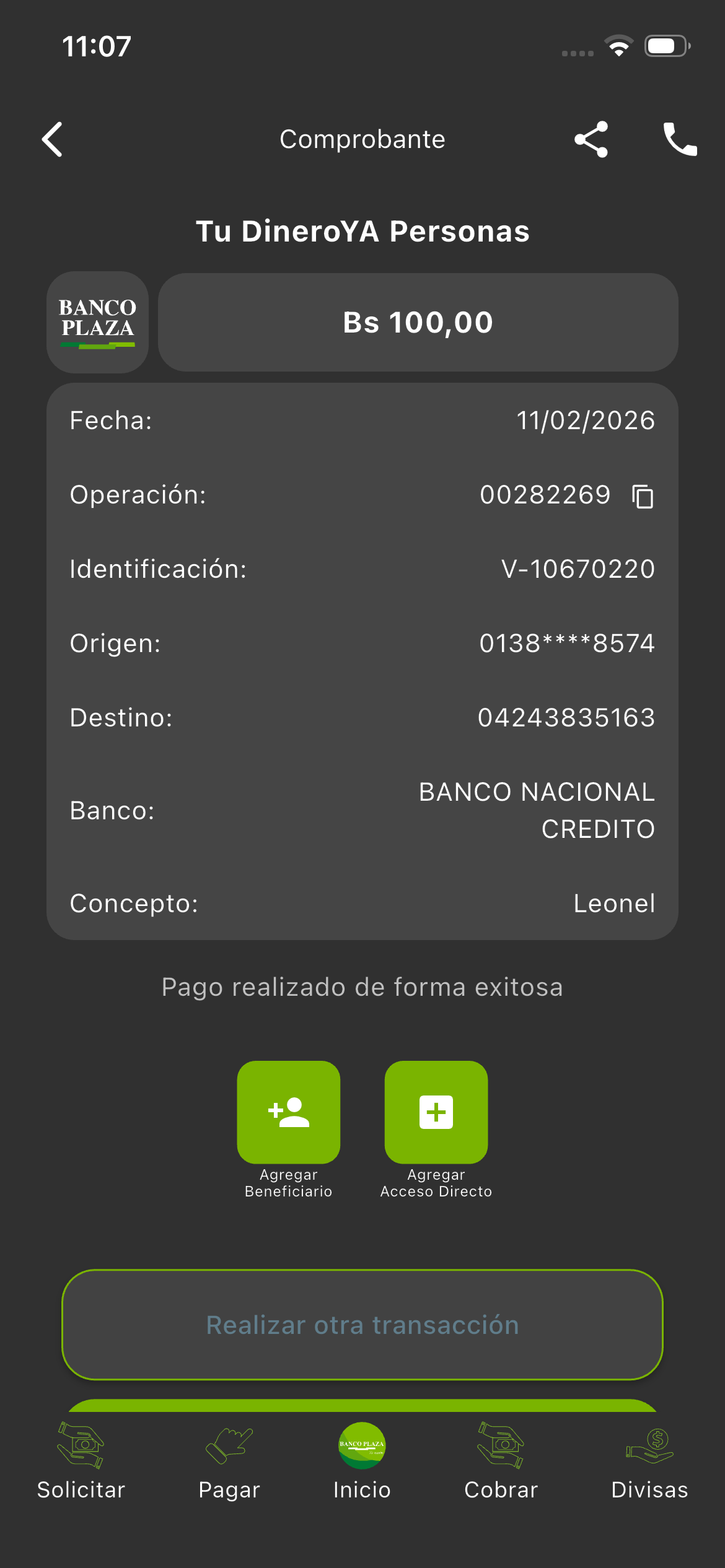Go back from the Comprobante screen
This screenshot has height=1568, width=725.
(53, 139)
